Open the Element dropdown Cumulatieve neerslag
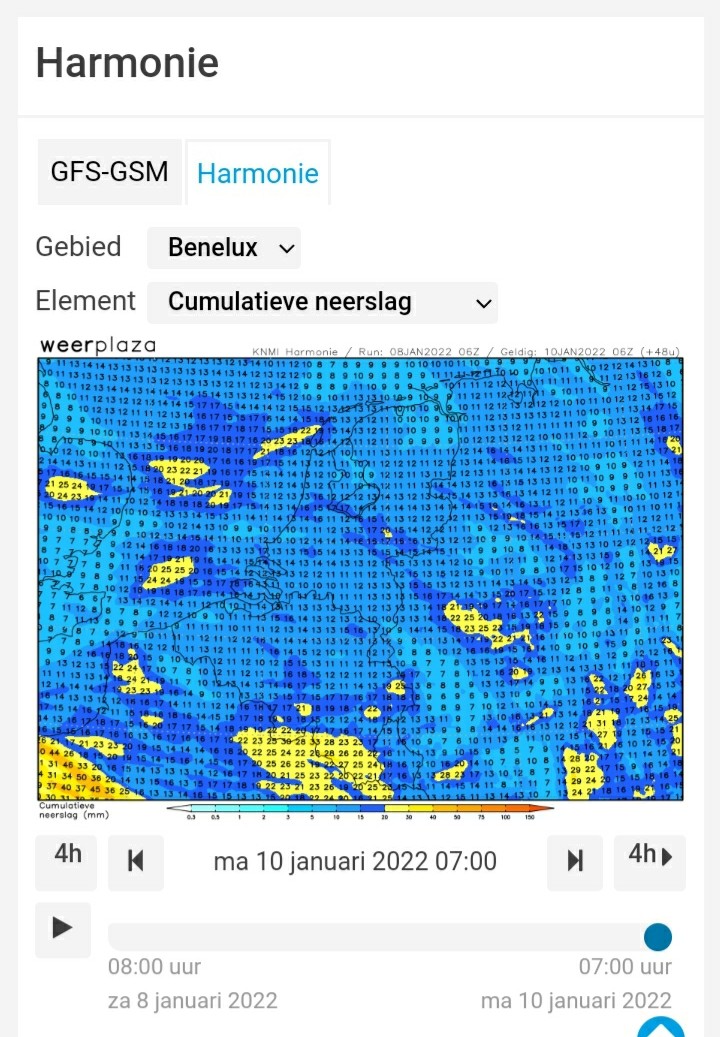720x1037 pixels. click(x=323, y=302)
